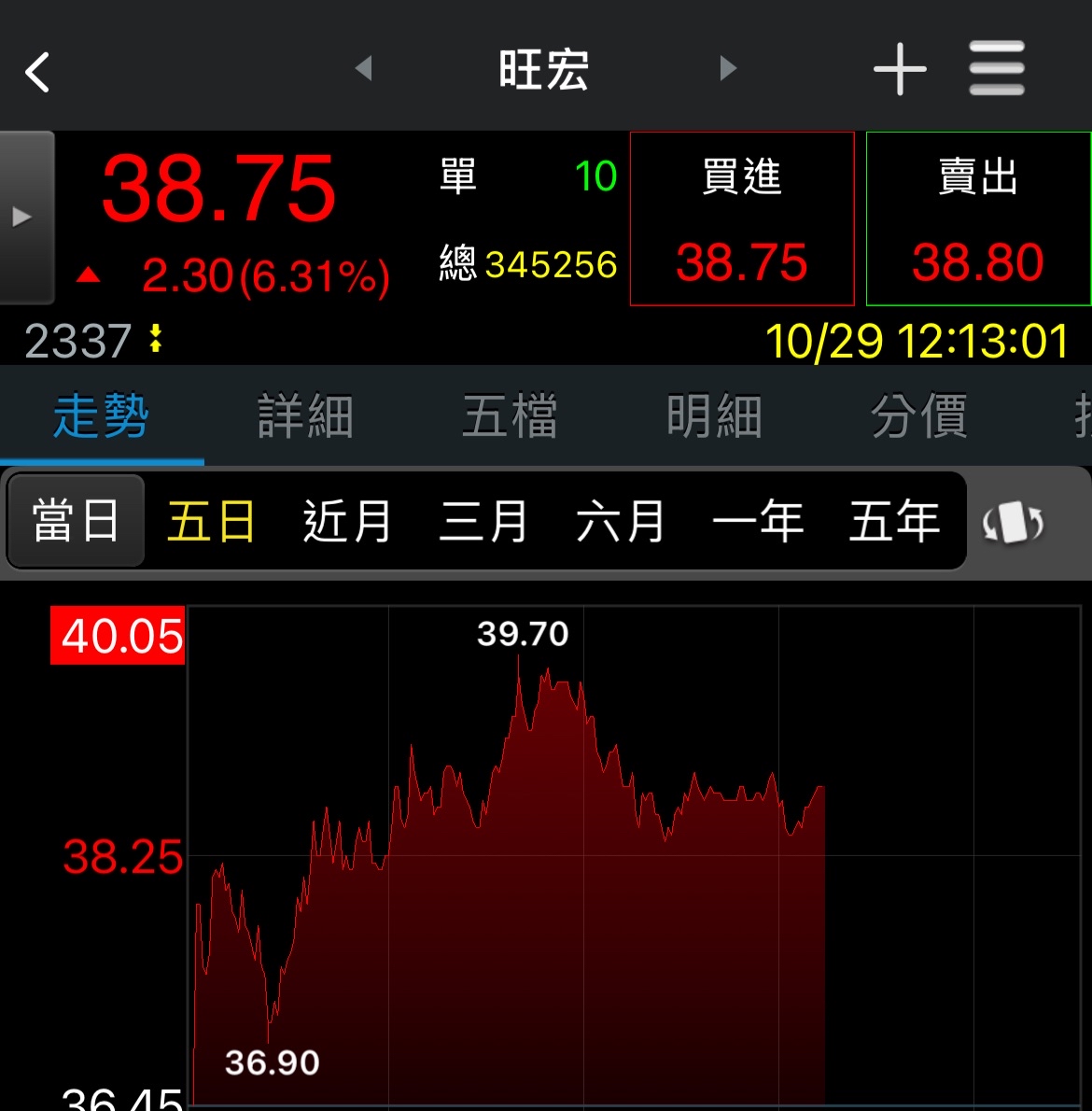
Task: Open the 詳細 tab
Action: coord(305,416)
